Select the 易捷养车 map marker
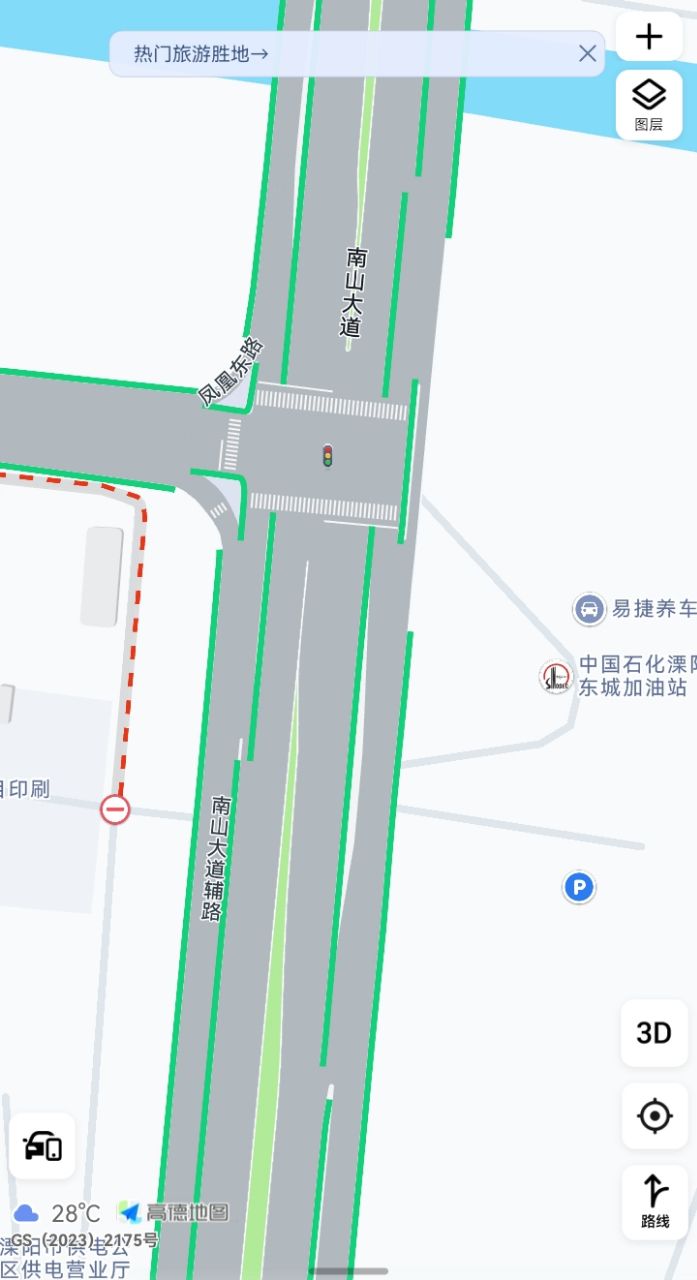 pos(589,609)
